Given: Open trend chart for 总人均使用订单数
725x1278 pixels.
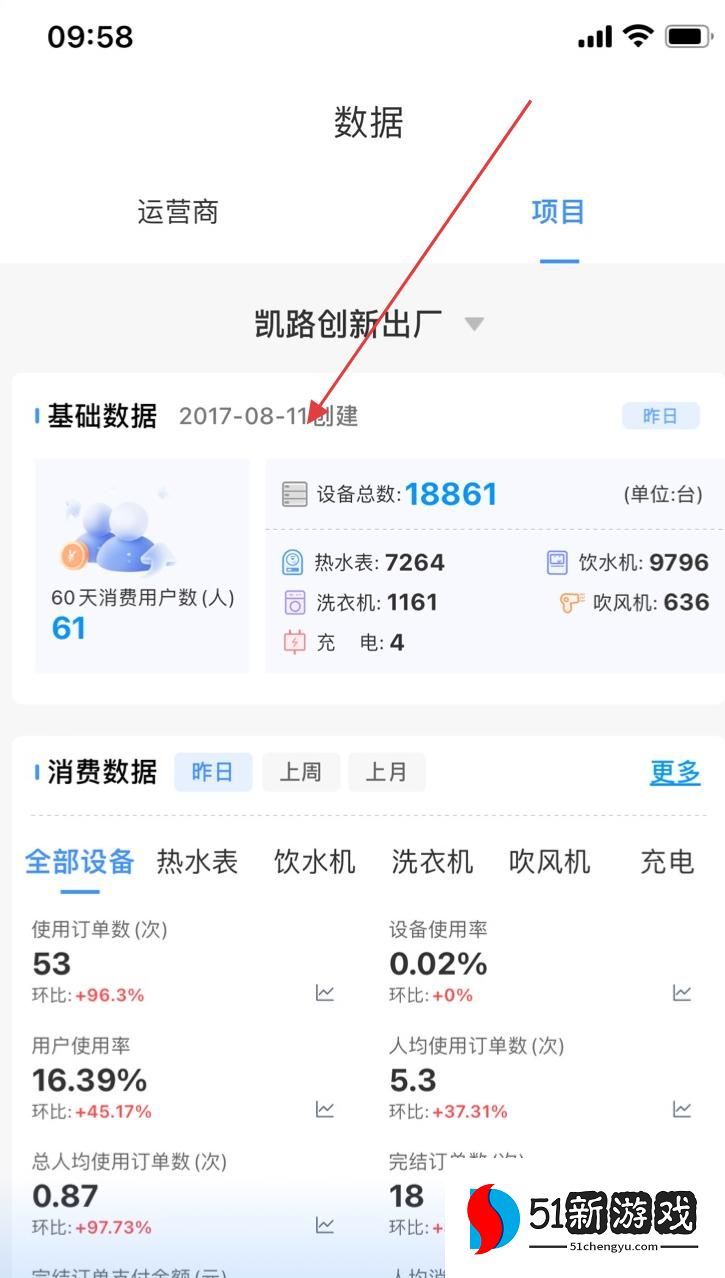Looking at the screenshot, I should 325,1225.
